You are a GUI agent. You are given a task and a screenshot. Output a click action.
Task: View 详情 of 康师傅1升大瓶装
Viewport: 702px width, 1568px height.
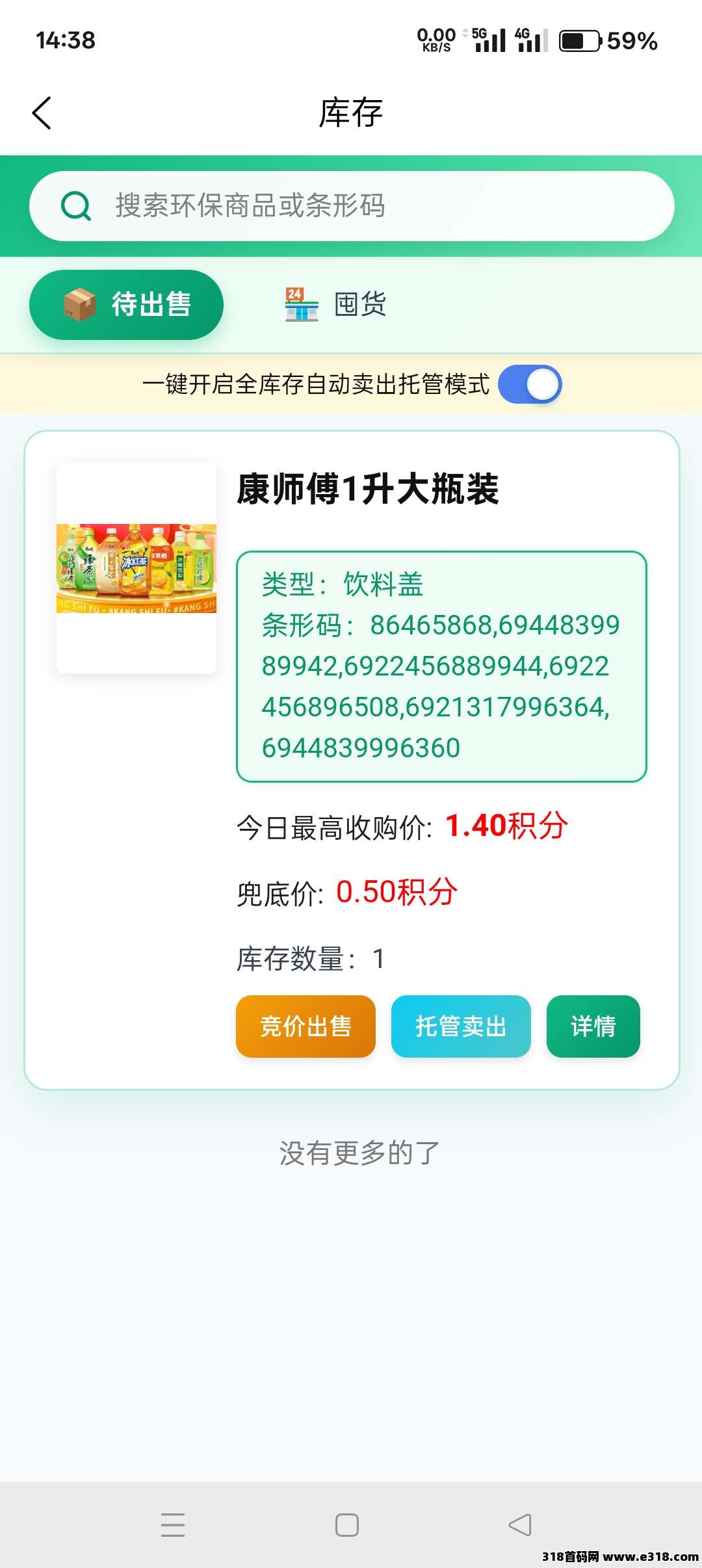pyautogui.click(x=593, y=1026)
